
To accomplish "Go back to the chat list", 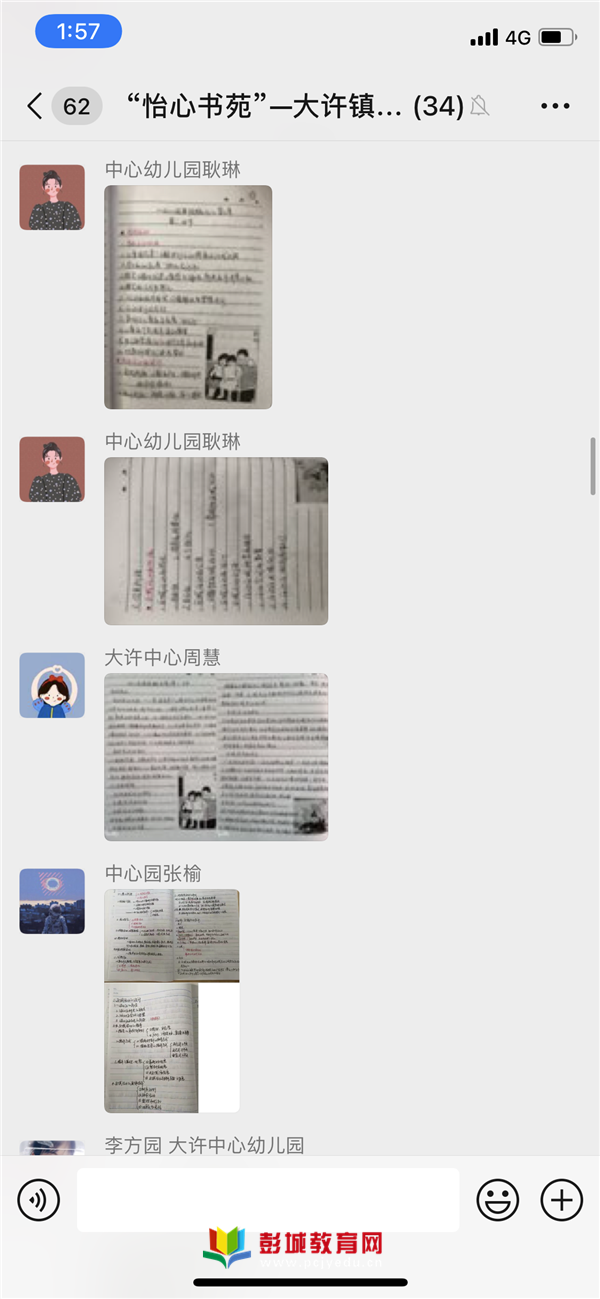I will coord(35,106).
